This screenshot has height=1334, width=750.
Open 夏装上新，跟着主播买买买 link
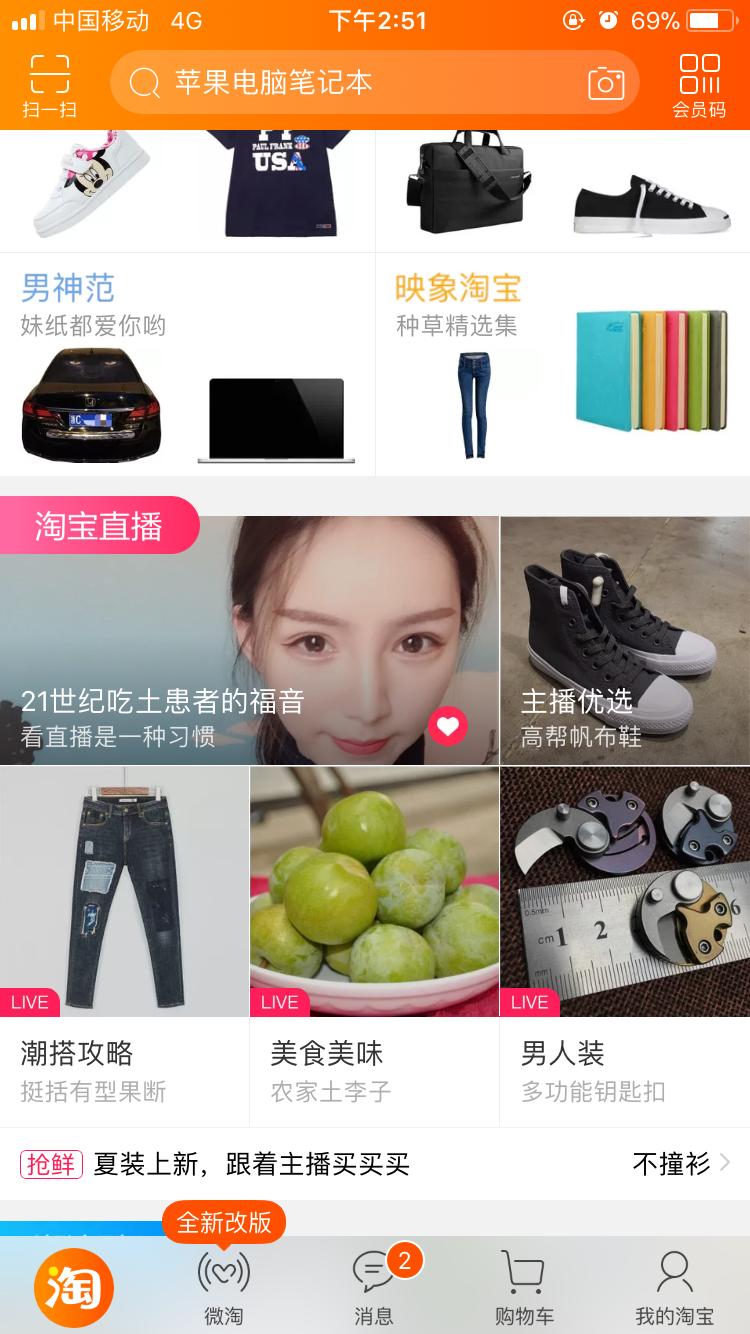265,1162
